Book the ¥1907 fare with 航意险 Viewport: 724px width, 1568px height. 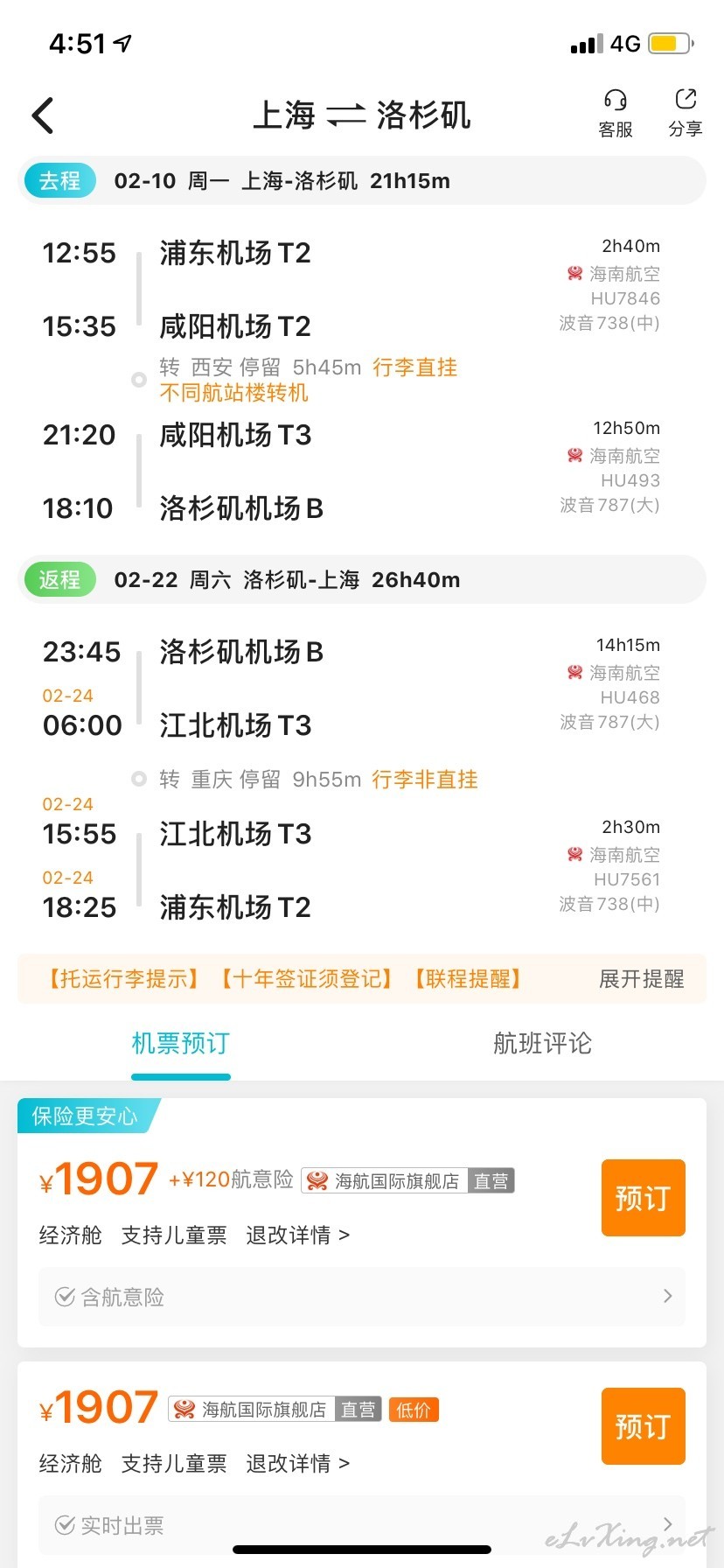coord(643,1198)
